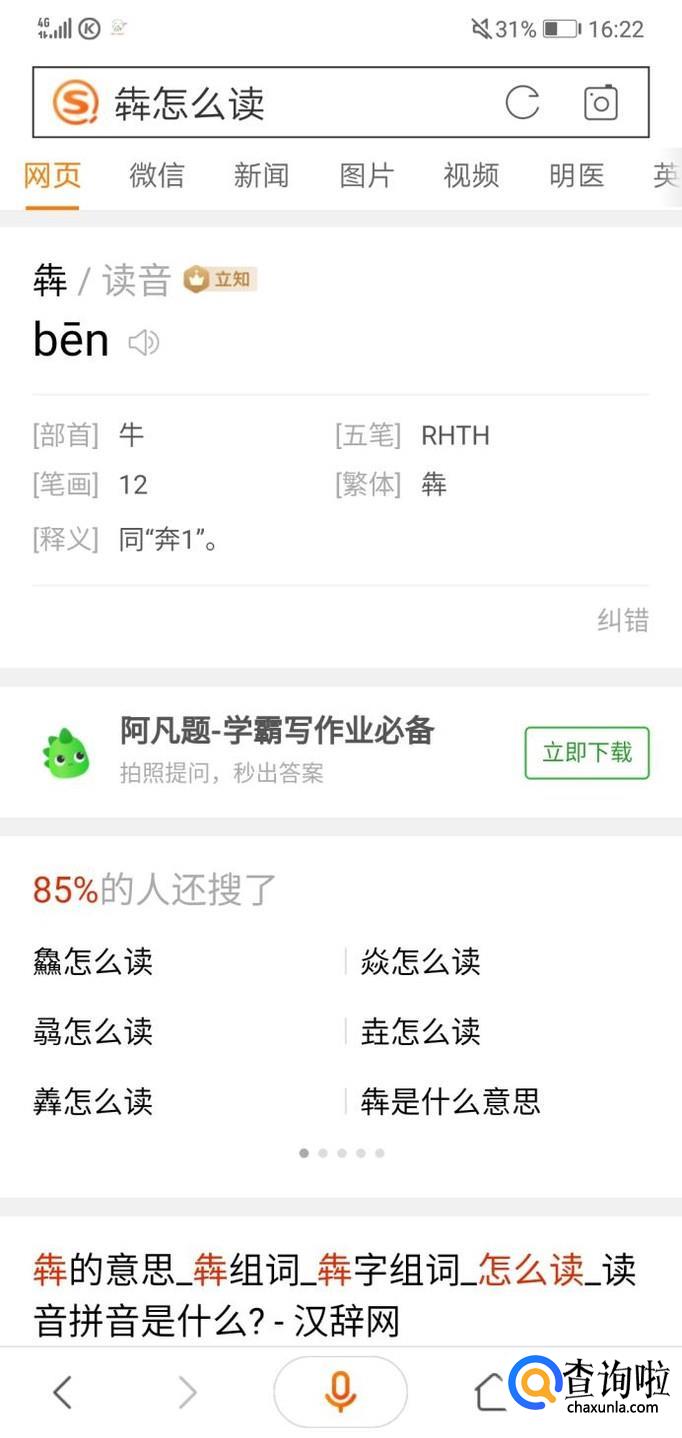
Task: Switch to the 明医 tab
Action: 576,176
